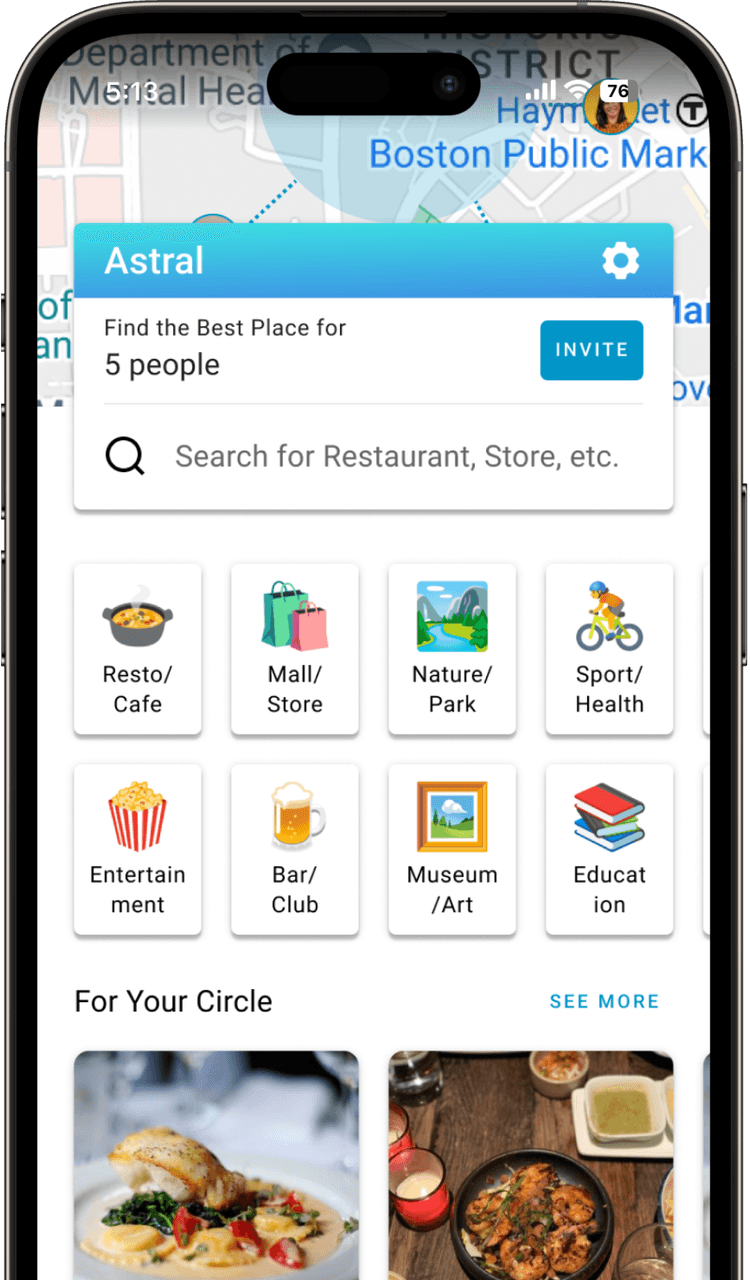Open the shrimp bowl dish card

[530, 1165]
